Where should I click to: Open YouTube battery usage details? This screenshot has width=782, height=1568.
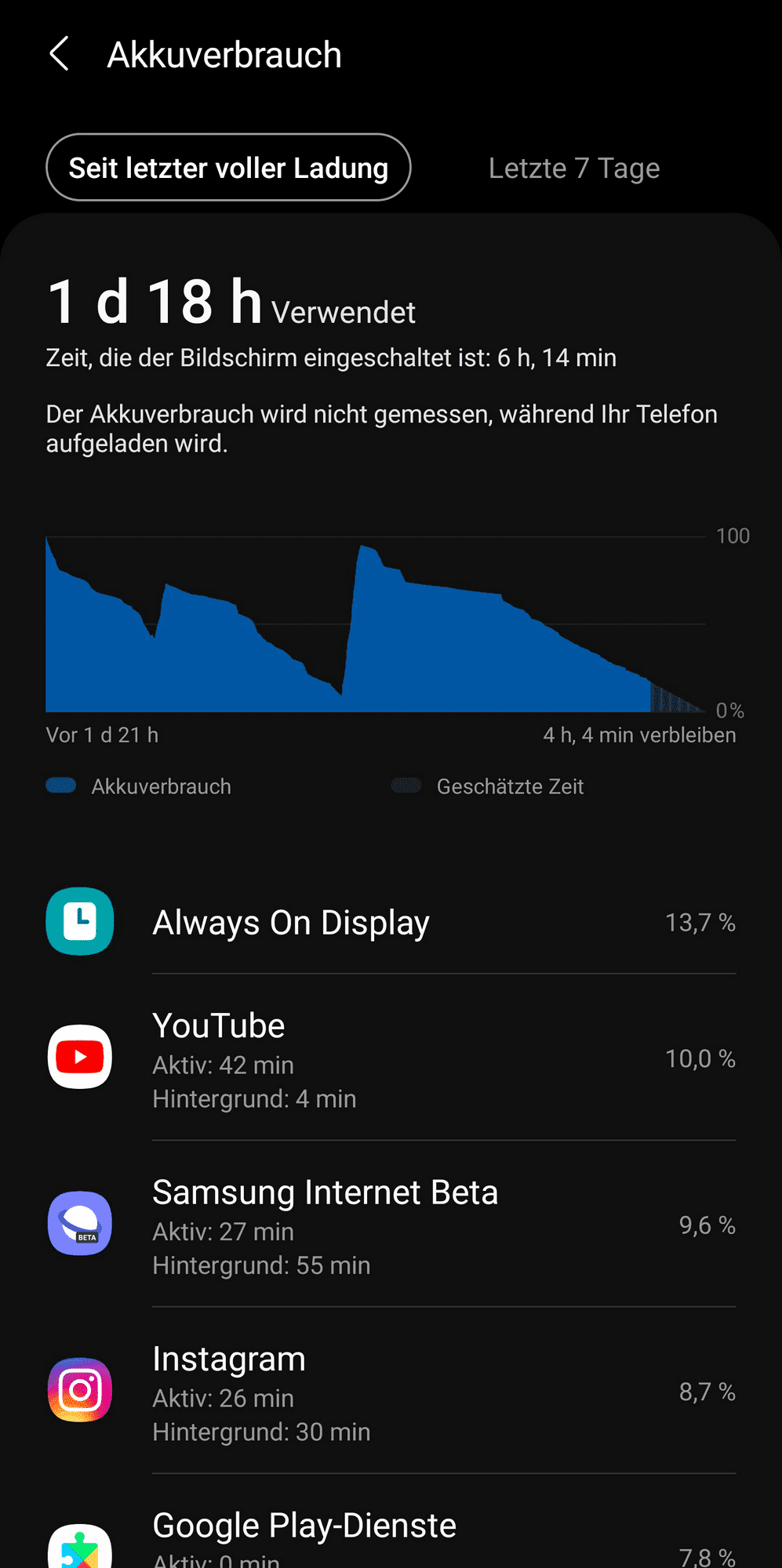coord(391,1058)
